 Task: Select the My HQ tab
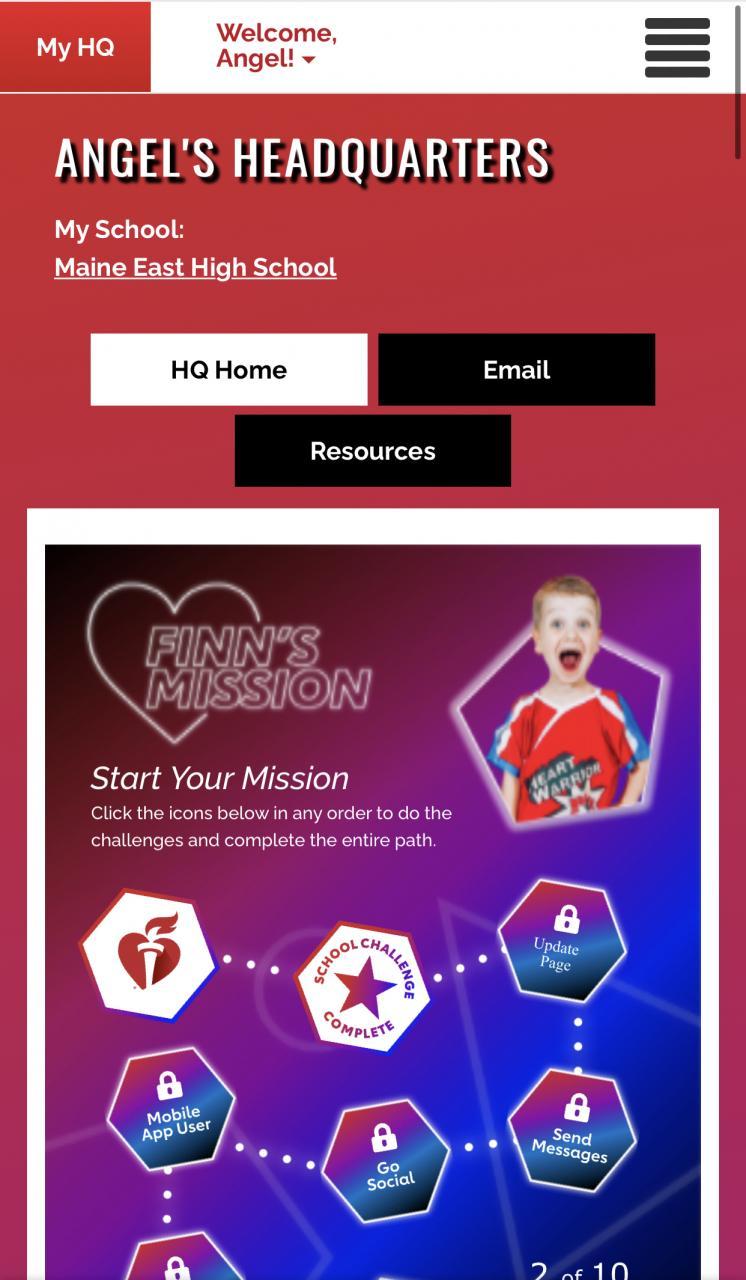75,47
